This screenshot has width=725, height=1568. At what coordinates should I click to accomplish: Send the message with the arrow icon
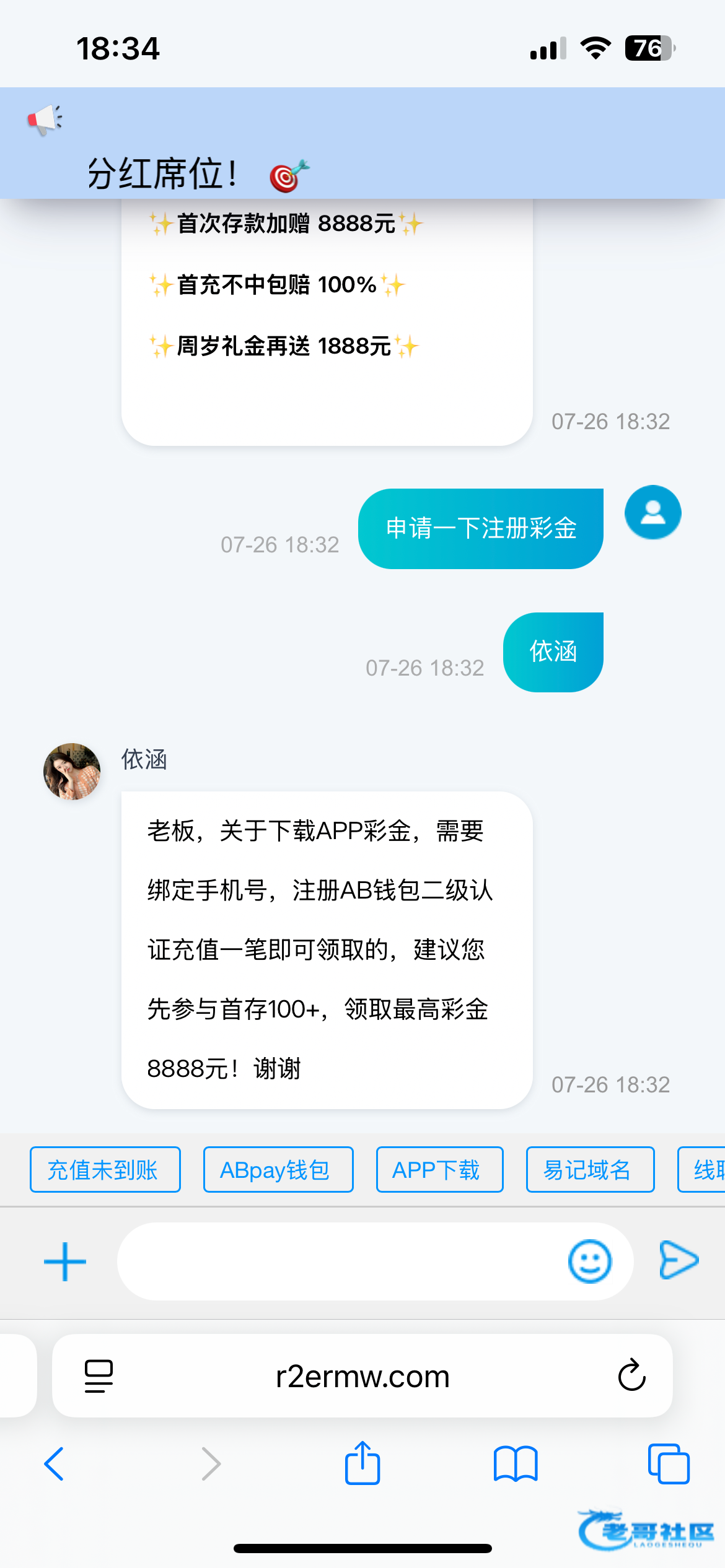point(679,1260)
